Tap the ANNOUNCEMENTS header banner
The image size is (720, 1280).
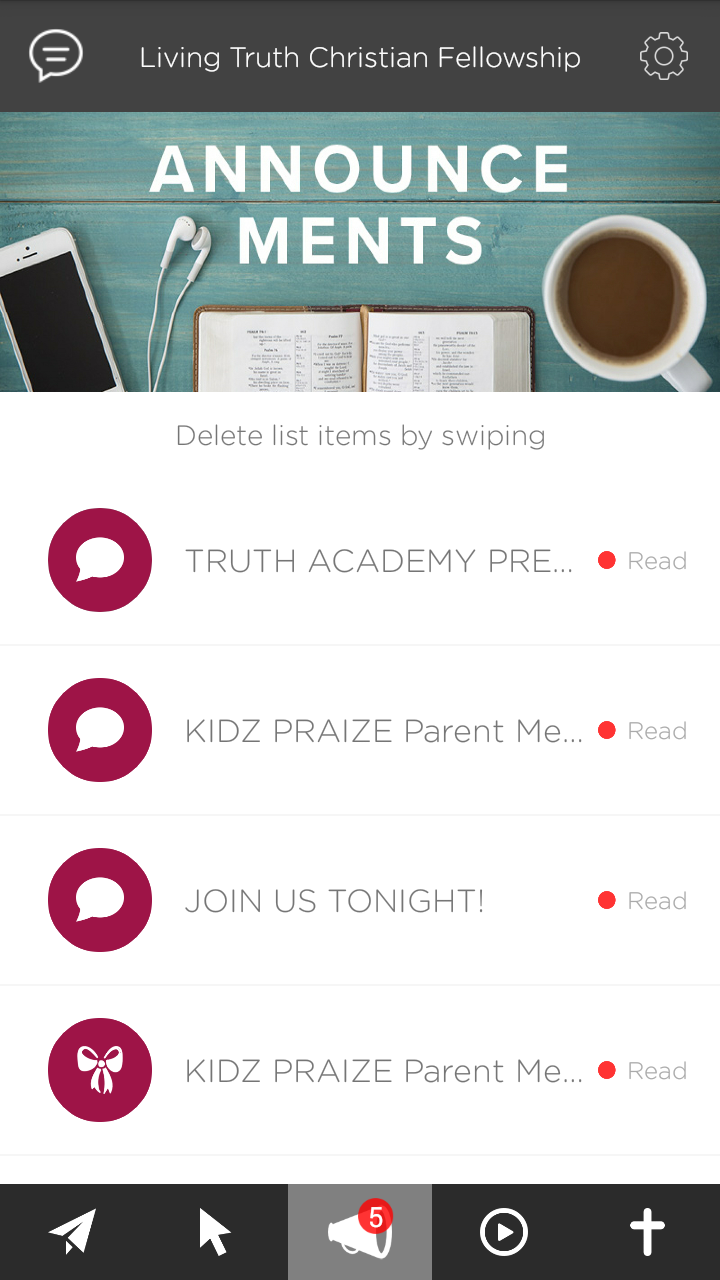pos(360,200)
